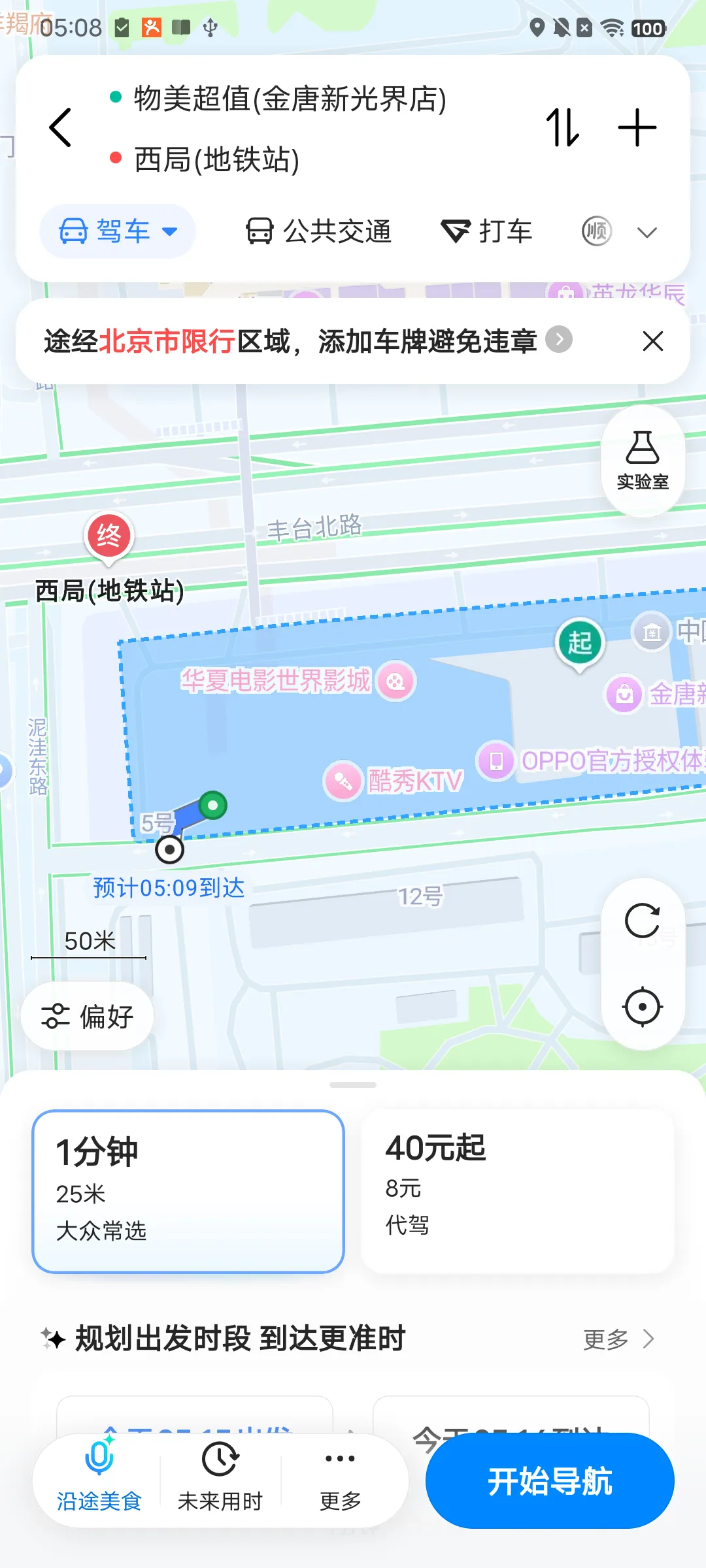706x1568 pixels.
Task: Open route 偏好 preferences
Action: tap(88, 1016)
